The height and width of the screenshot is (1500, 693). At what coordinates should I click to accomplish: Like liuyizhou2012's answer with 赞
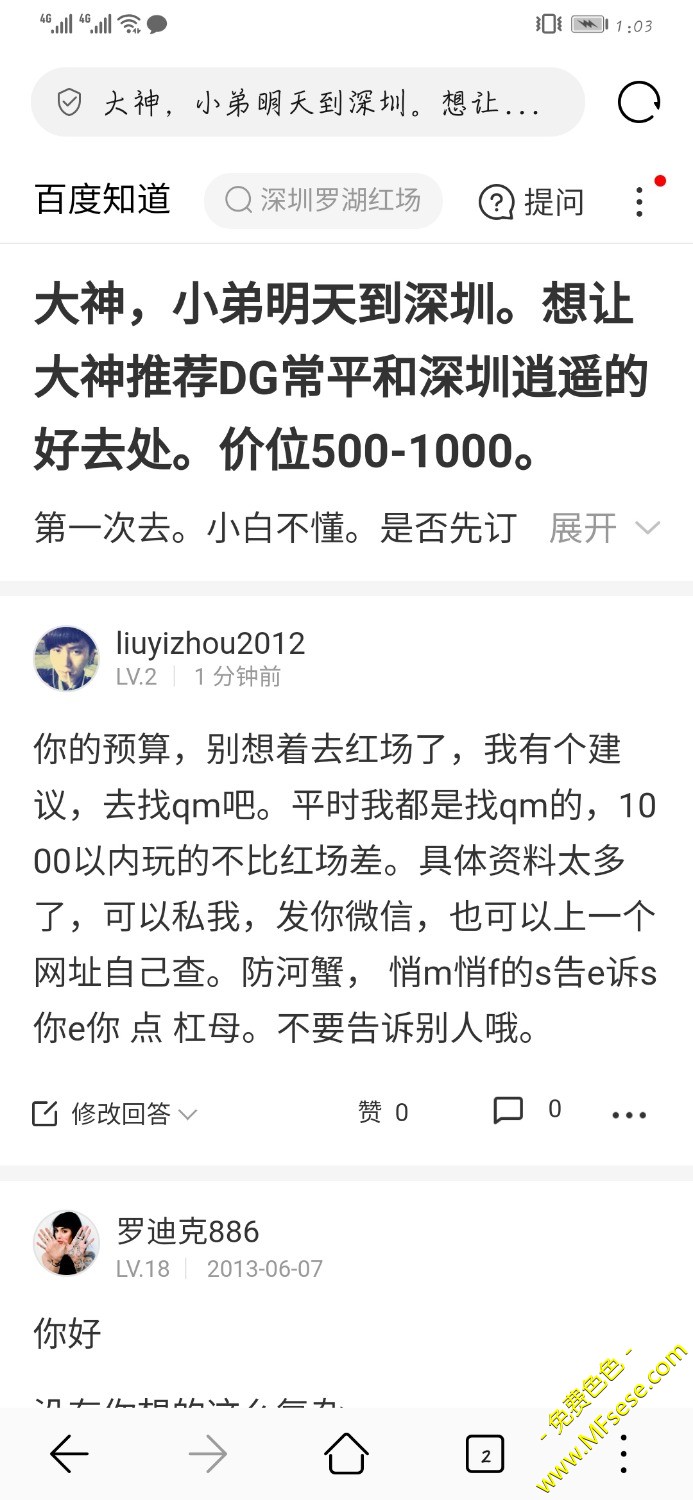tap(383, 1112)
